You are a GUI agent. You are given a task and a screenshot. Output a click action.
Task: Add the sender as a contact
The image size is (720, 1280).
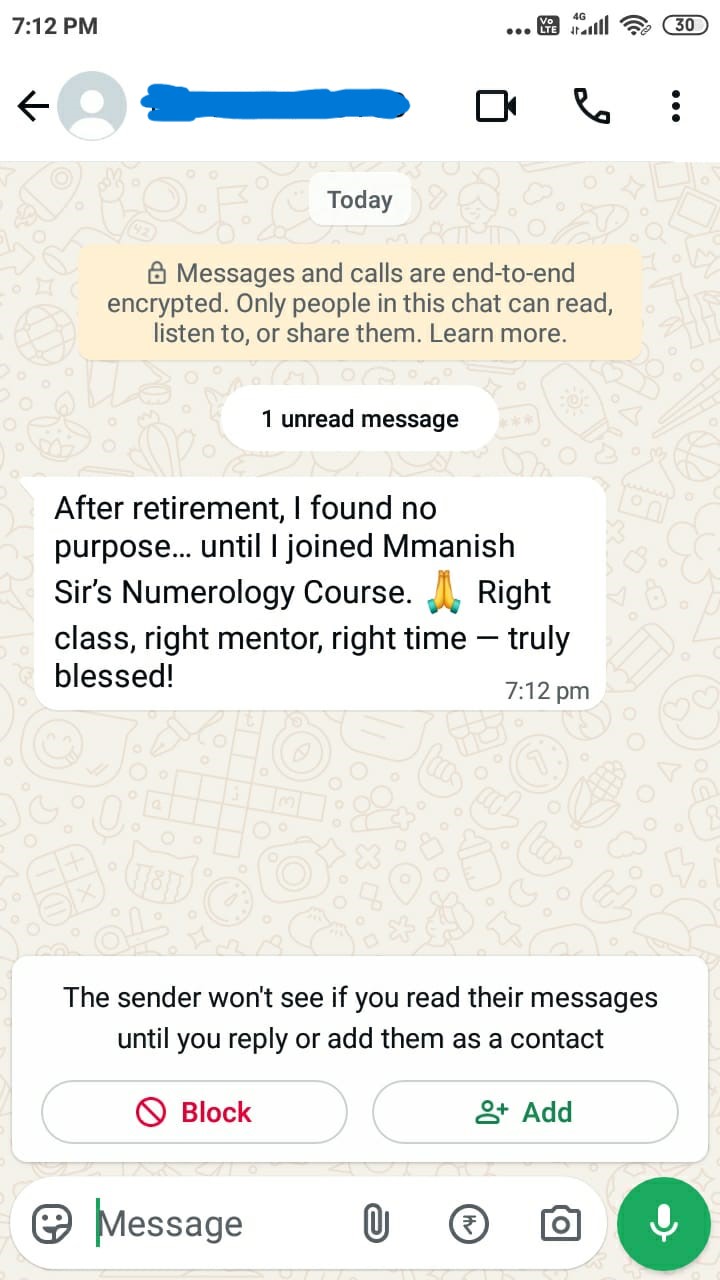coord(524,1112)
